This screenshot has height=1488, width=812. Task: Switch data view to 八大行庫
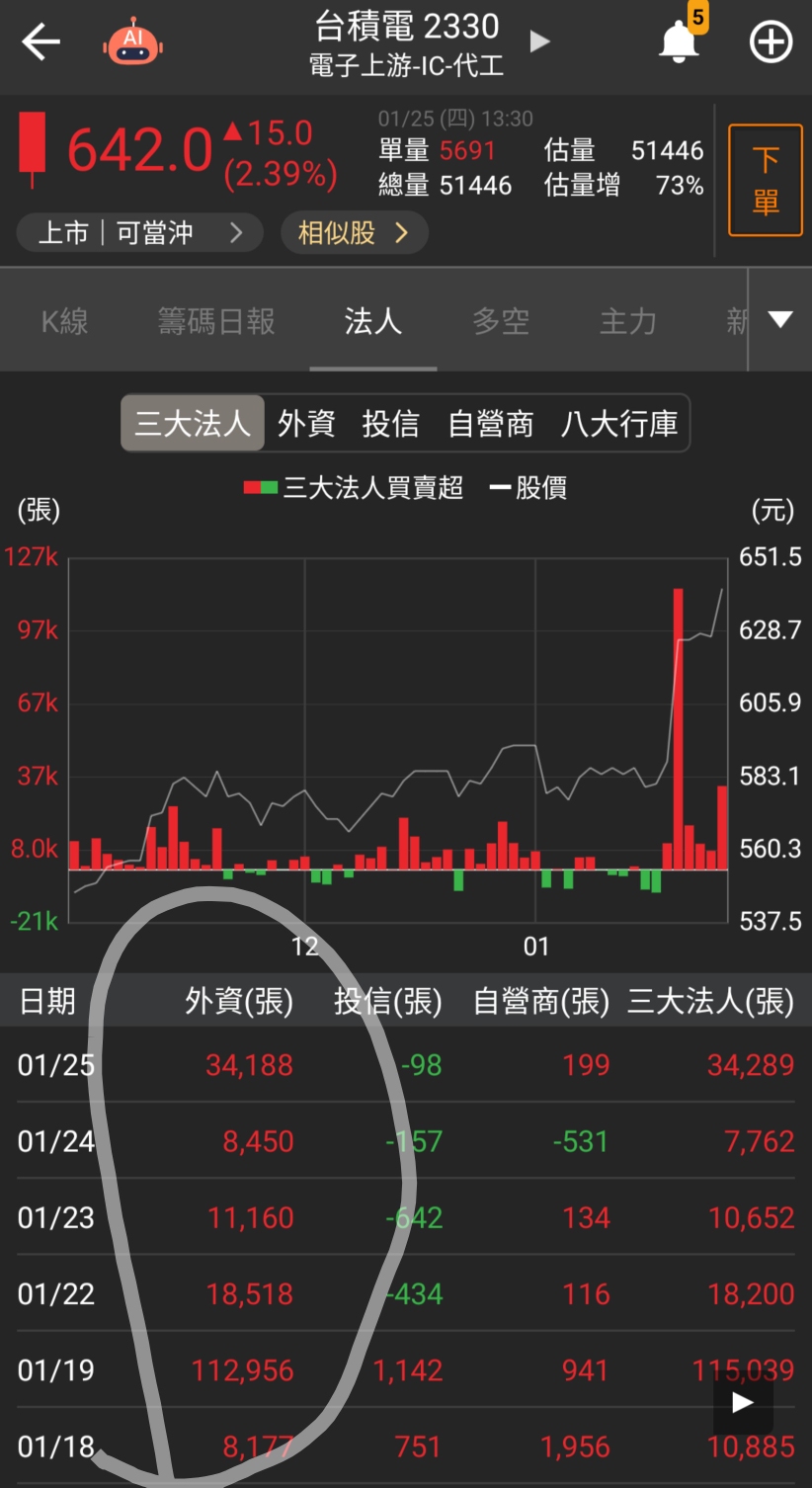coord(619,424)
